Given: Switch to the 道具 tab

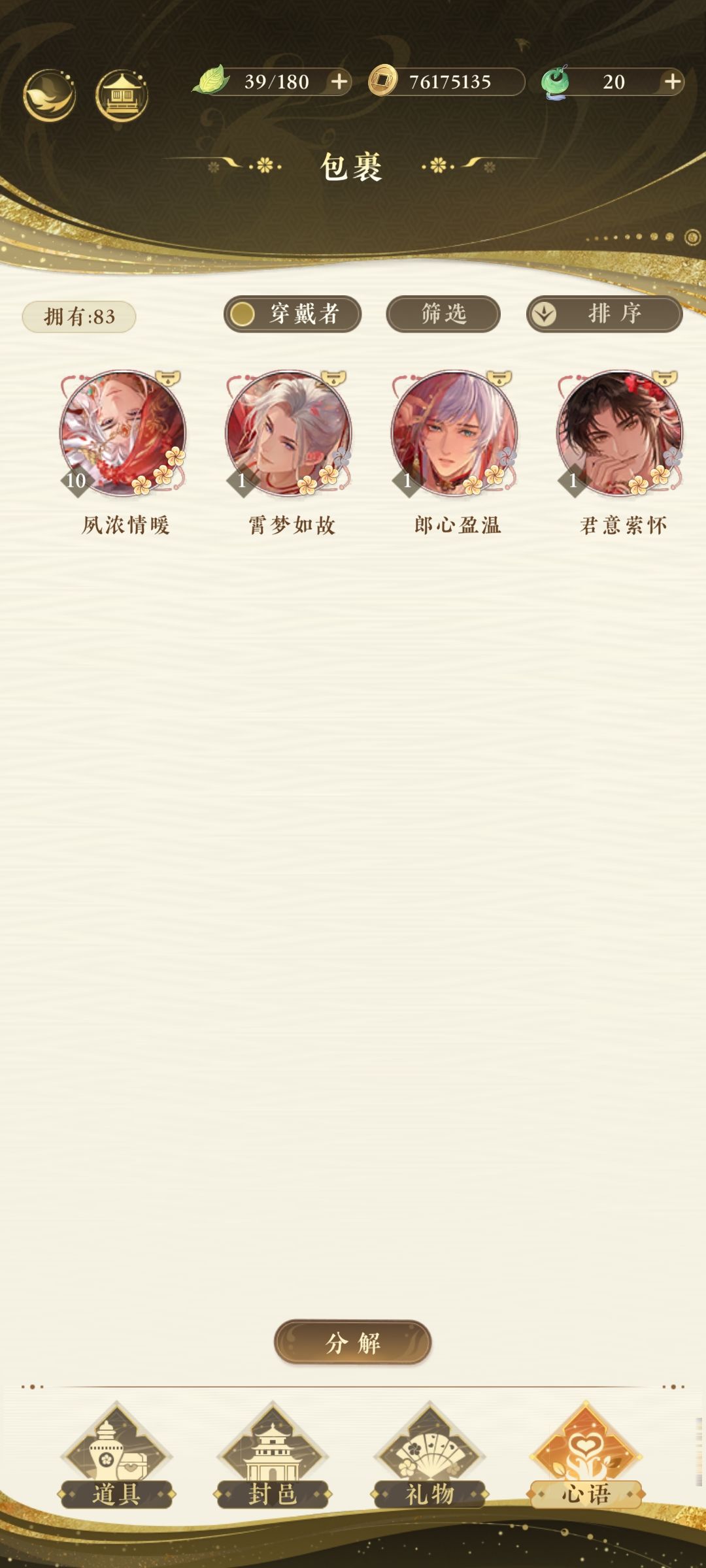Looking at the screenshot, I should point(116,1456).
